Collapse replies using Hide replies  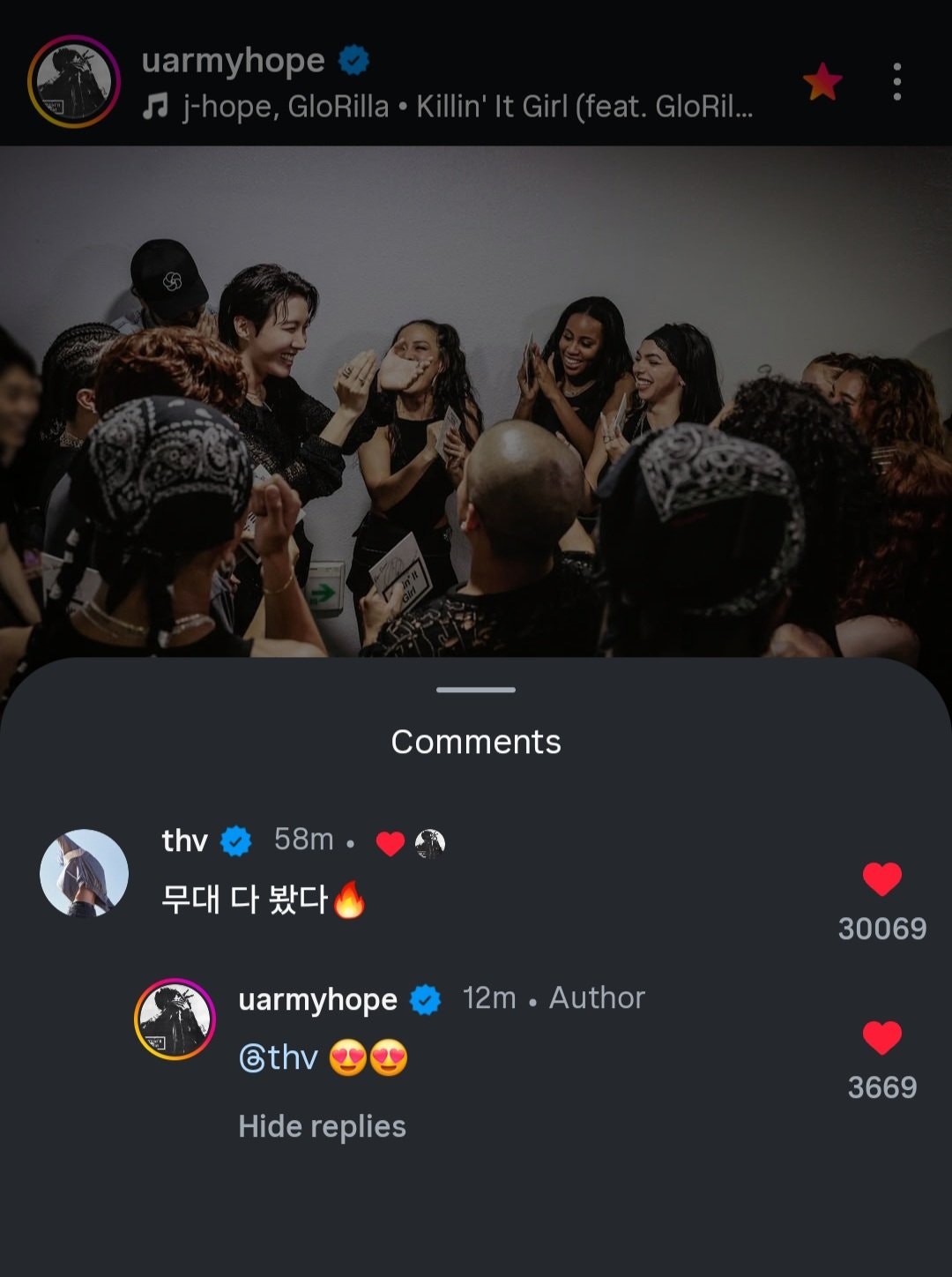point(322,1125)
